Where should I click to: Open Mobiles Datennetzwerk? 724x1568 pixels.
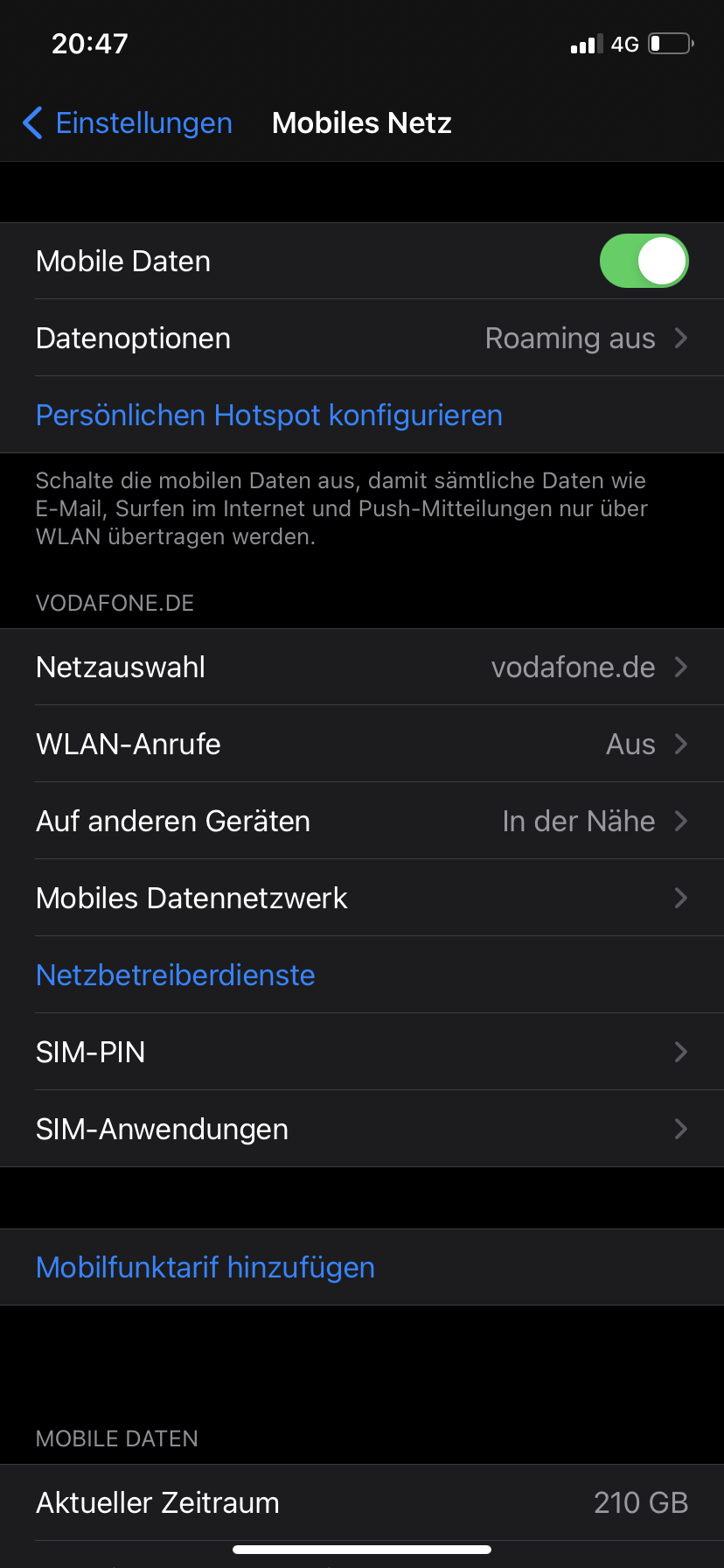tap(362, 899)
